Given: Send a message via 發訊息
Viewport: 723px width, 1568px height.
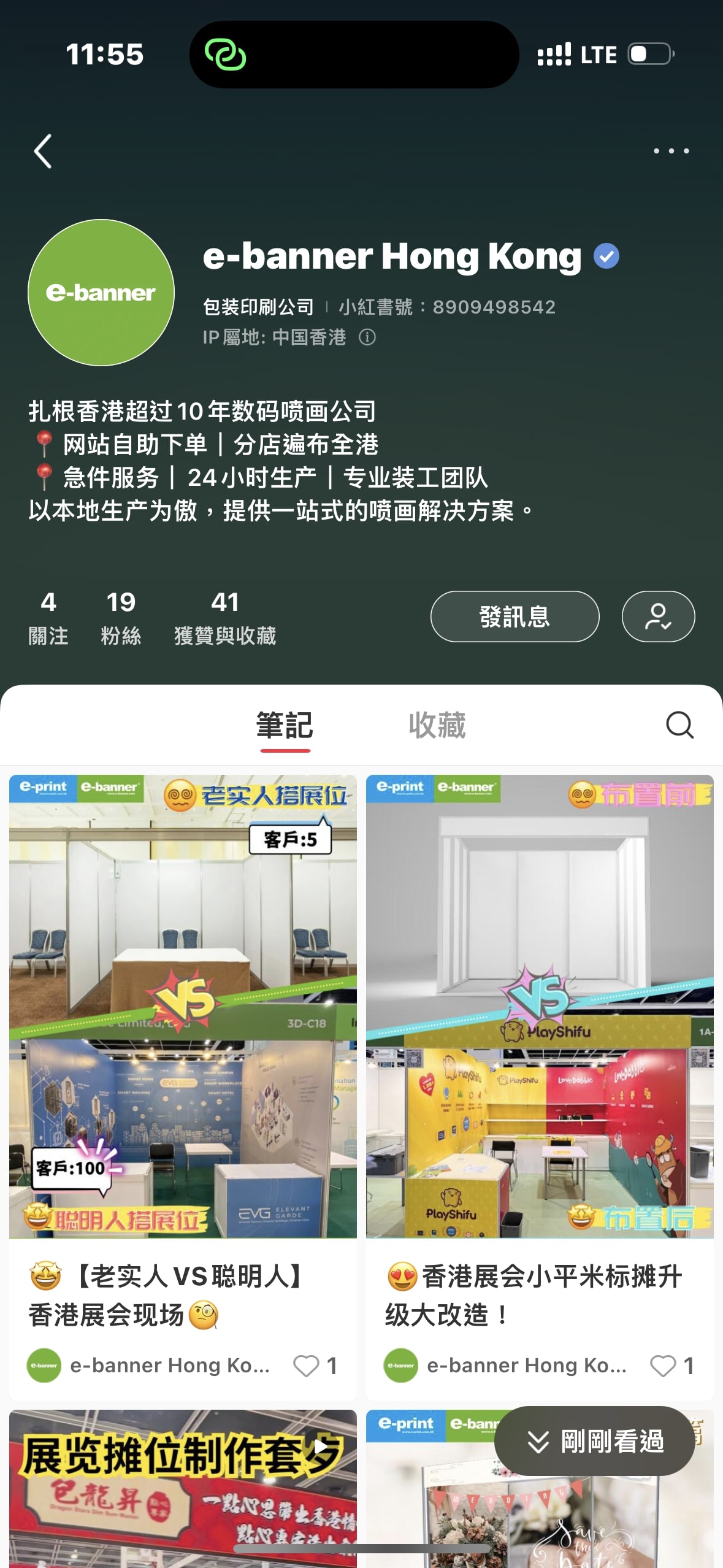Looking at the screenshot, I should tap(515, 617).
